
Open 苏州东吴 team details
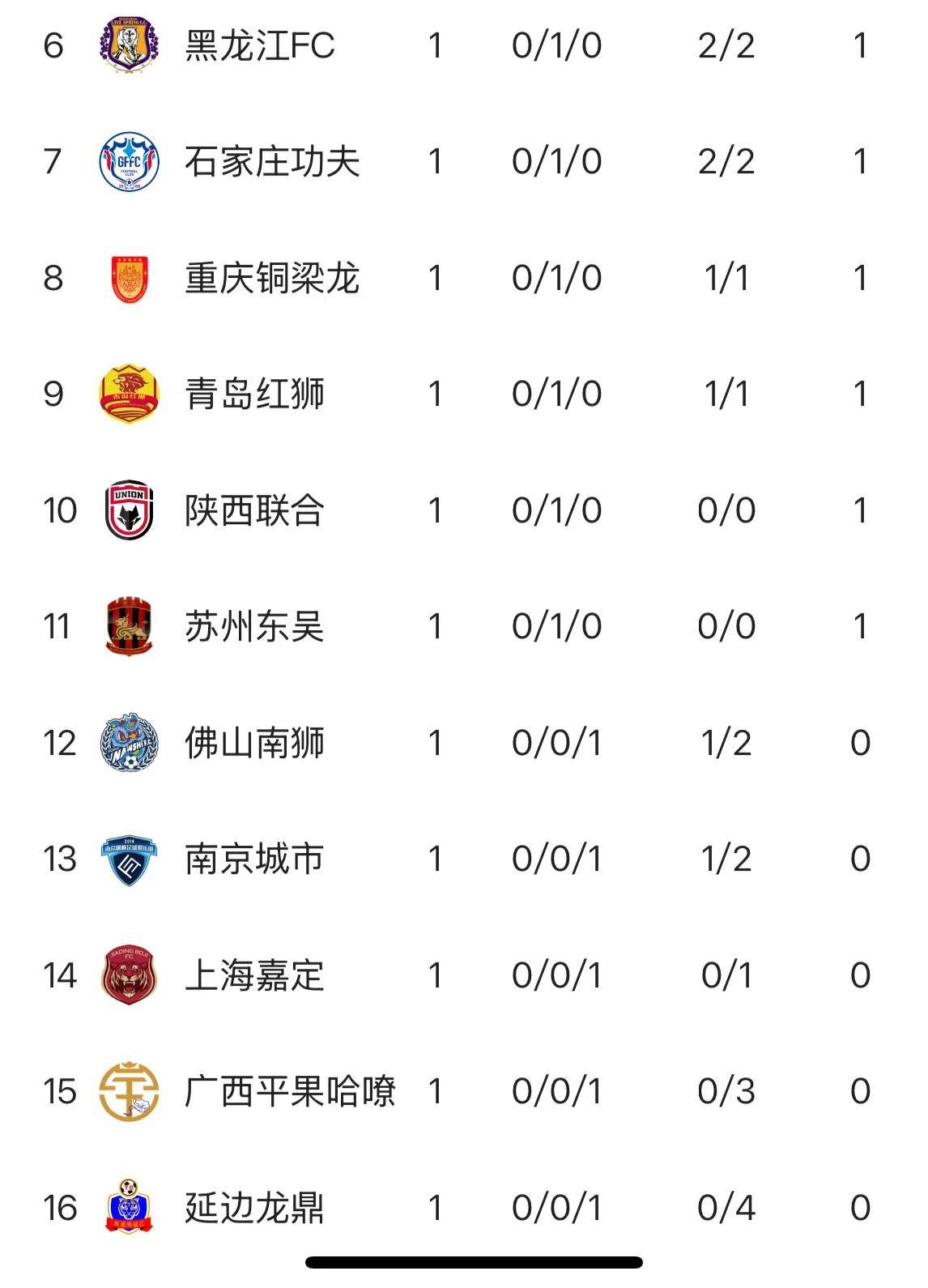click(x=254, y=626)
